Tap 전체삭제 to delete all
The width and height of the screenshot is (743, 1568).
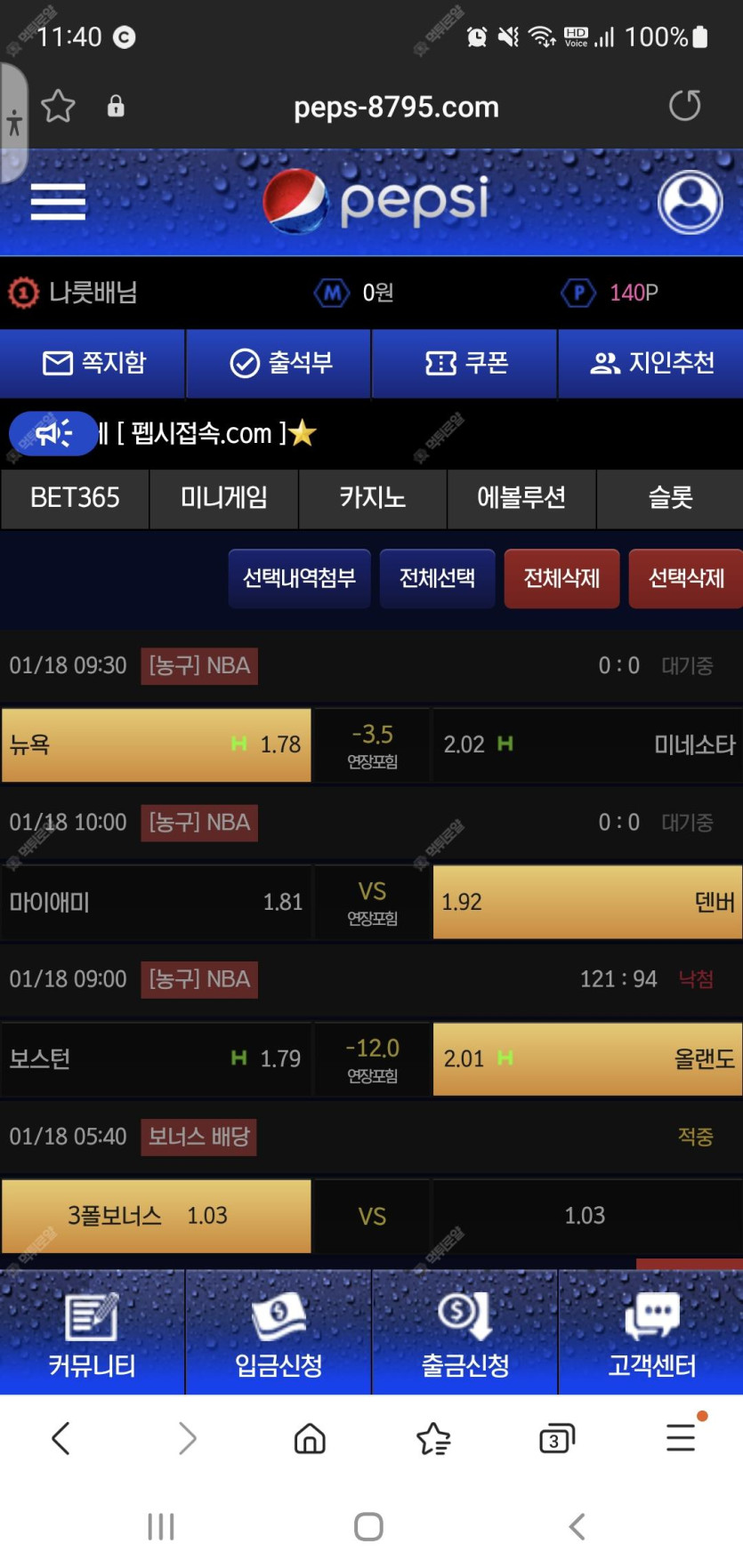tap(561, 578)
